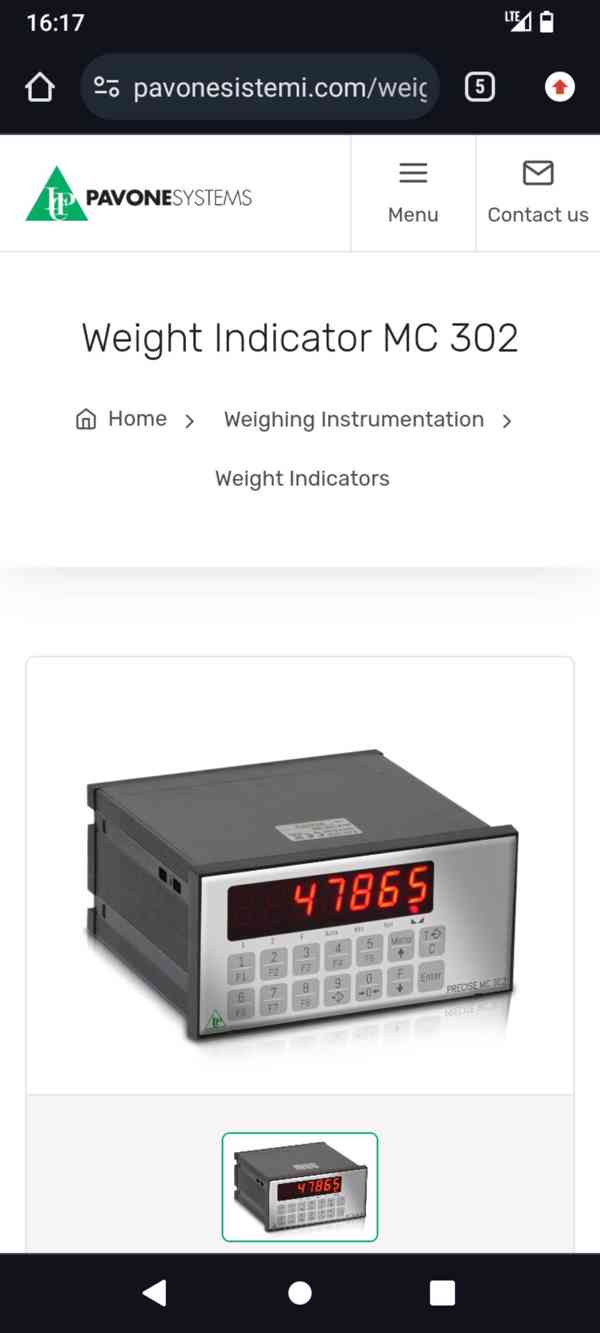Image resolution: width=600 pixels, height=1333 pixels.
Task: Go to the Weighing Instrumentation breadcrumb
Action: (x=354, y=420)
